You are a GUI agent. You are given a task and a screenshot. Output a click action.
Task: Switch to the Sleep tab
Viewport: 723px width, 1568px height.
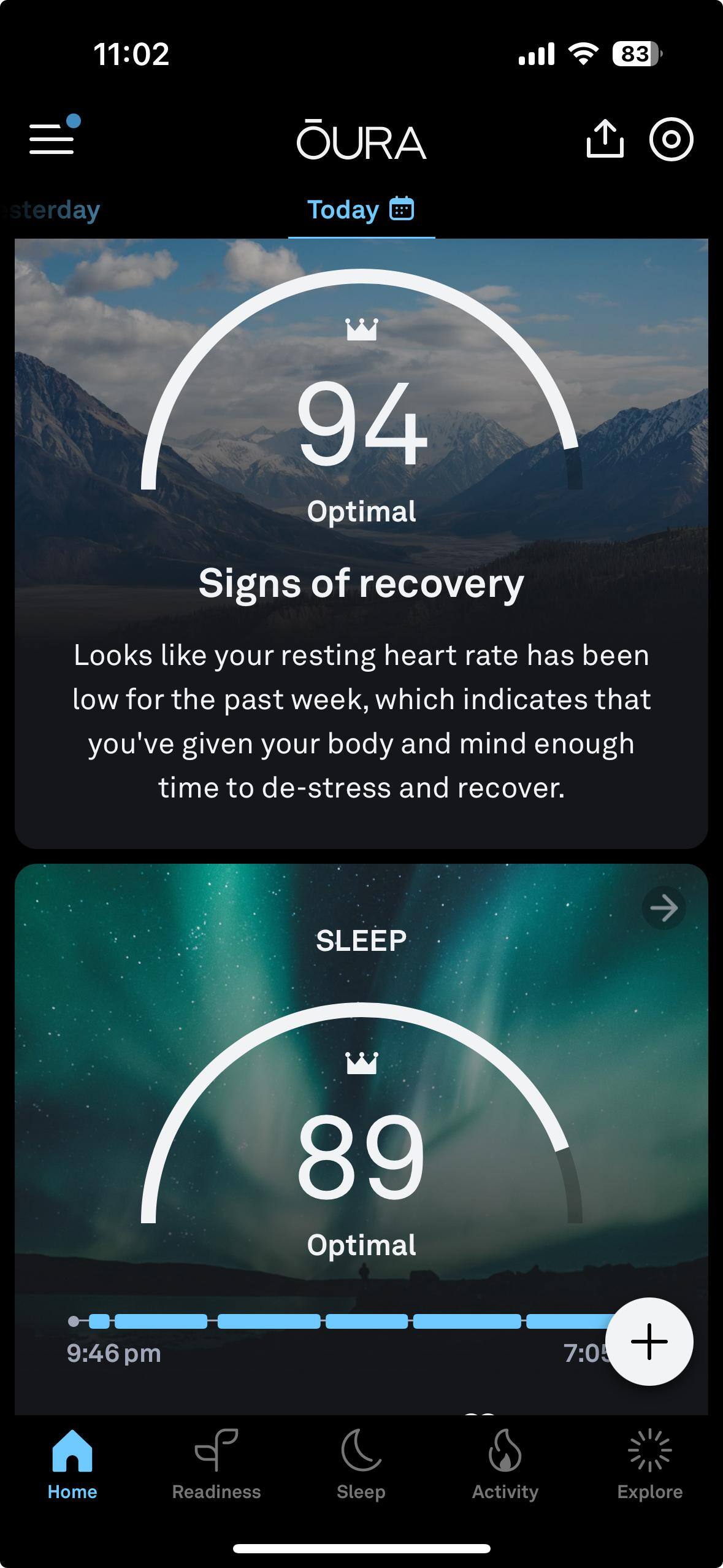(x=361, y=1464)
